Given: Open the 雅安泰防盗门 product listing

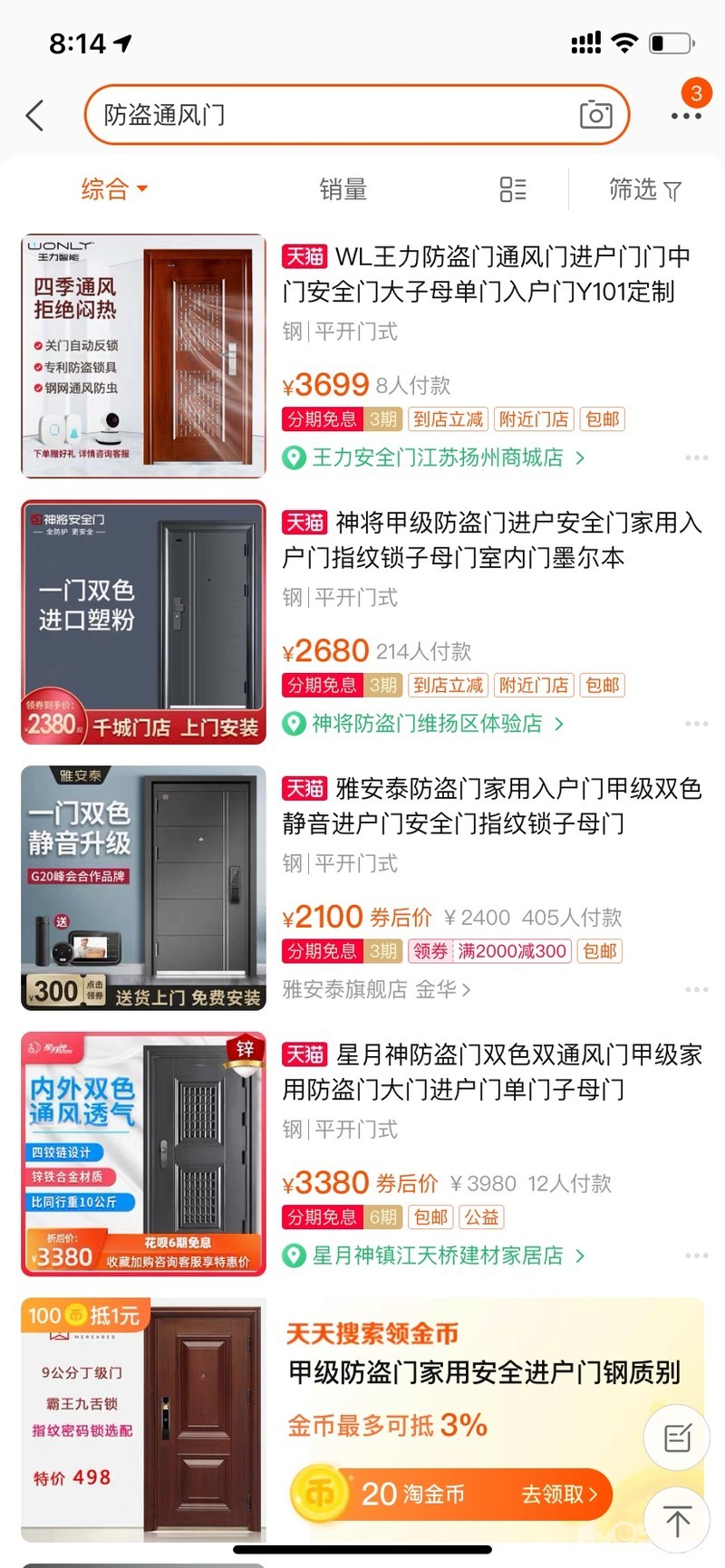Looking at the screenshot, I should 489,806.
